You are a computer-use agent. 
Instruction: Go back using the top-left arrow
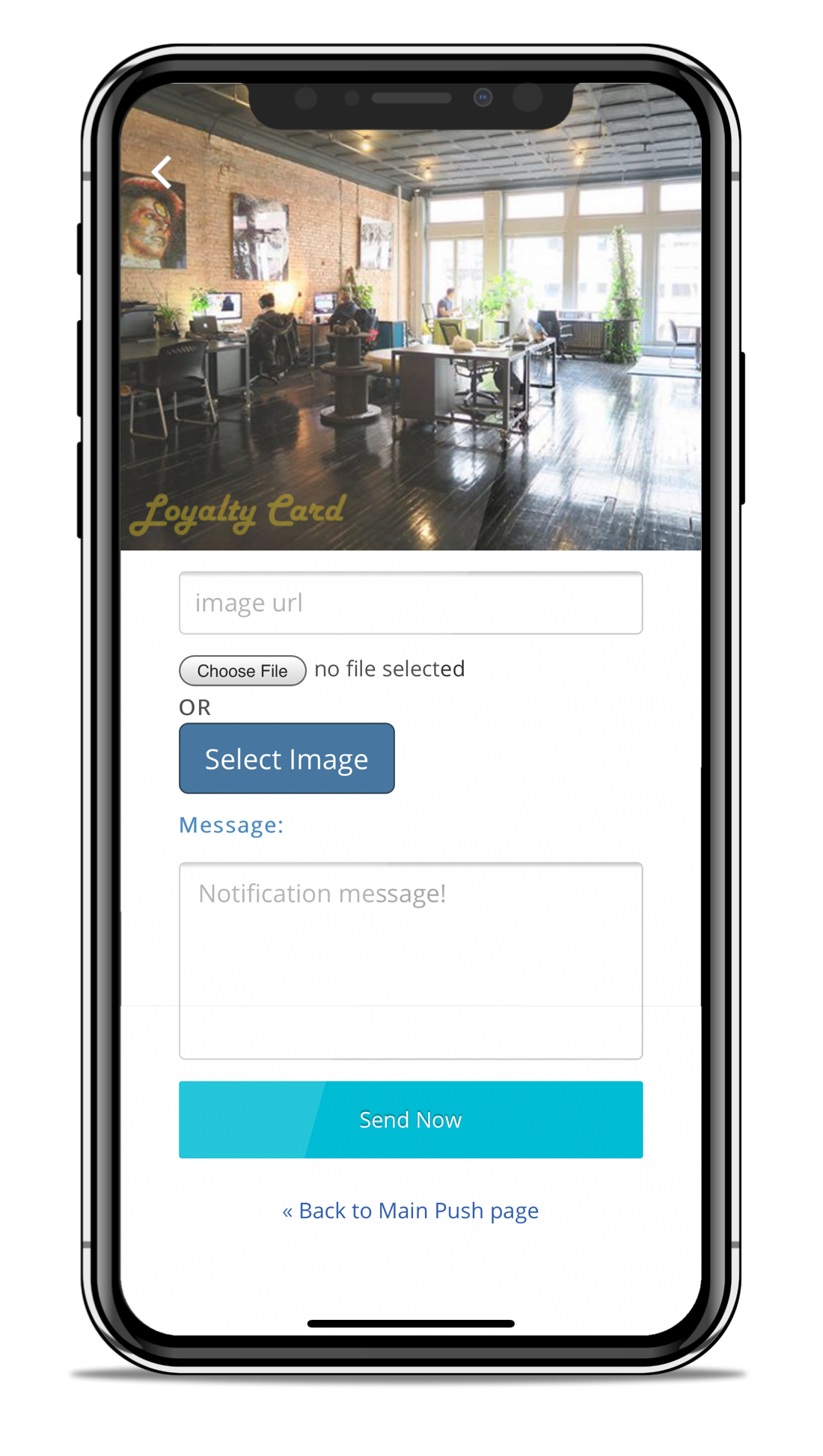coord(162,173)
